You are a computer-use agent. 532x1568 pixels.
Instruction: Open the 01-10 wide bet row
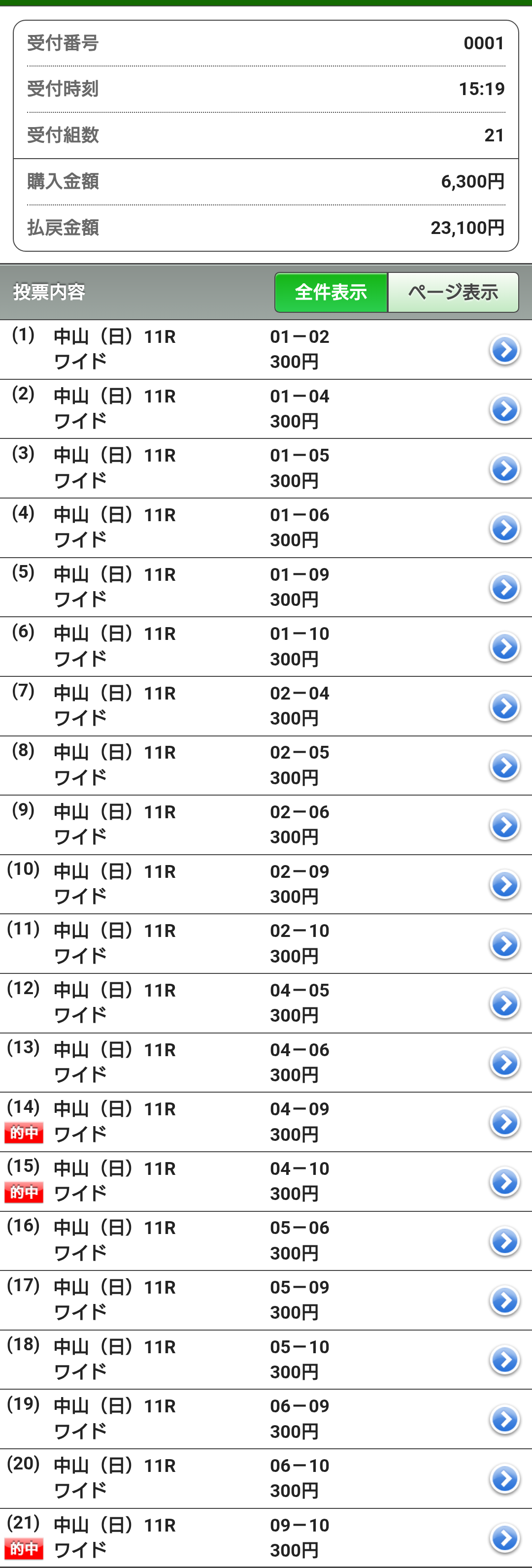coord(504,647)
